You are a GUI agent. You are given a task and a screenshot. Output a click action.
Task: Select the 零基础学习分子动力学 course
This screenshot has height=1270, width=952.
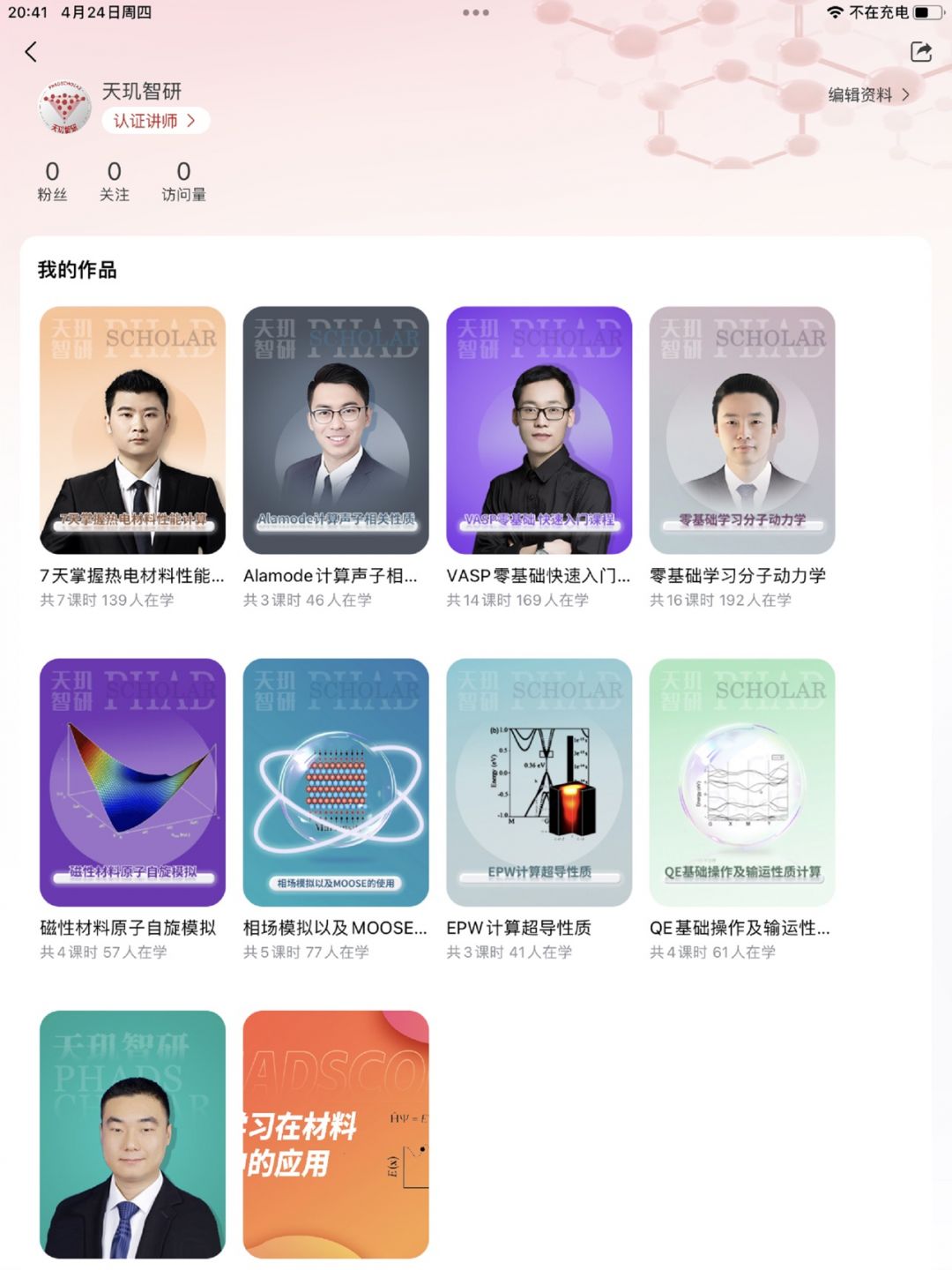pyautogui.click(x=742, y=430)
